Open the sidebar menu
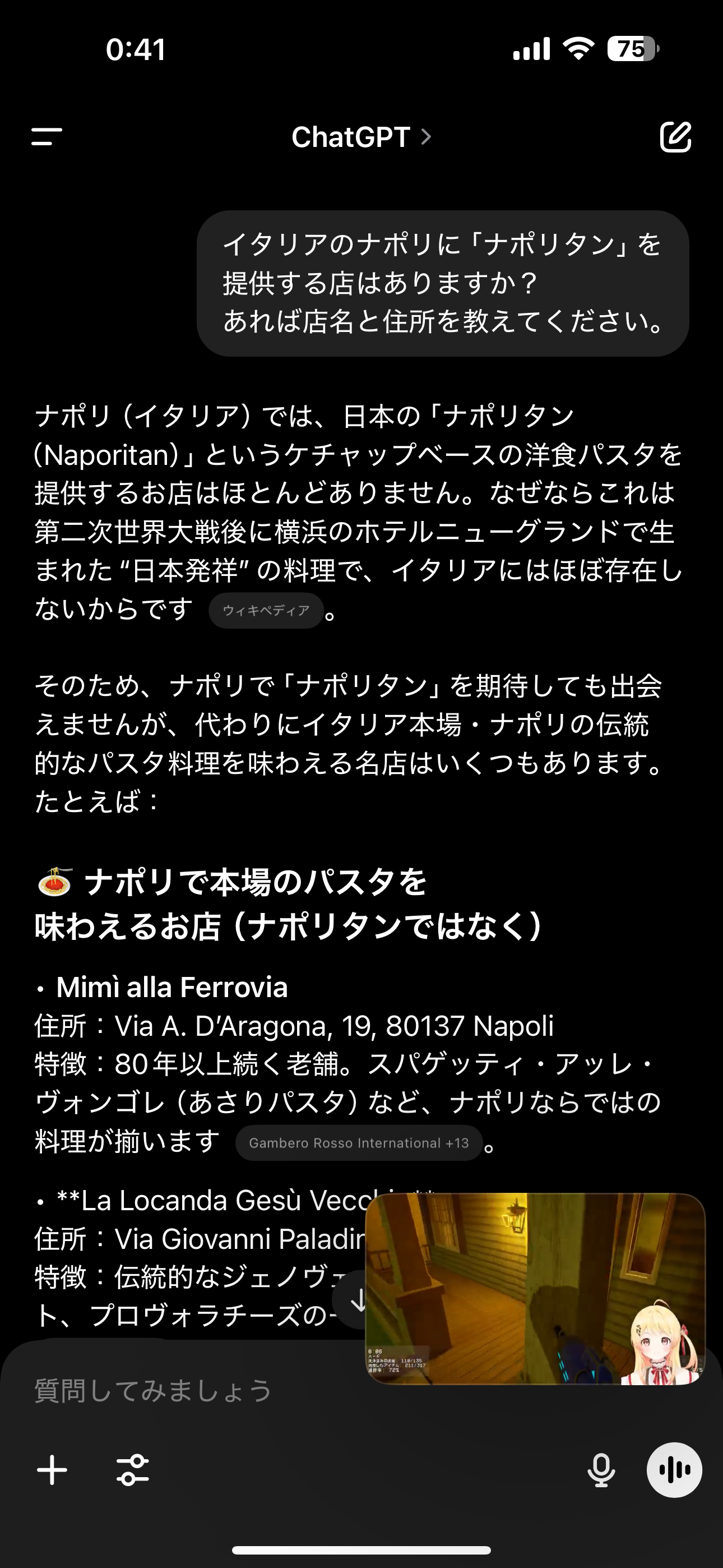This screenshot has height=1568, width=723. click(47, 136)
